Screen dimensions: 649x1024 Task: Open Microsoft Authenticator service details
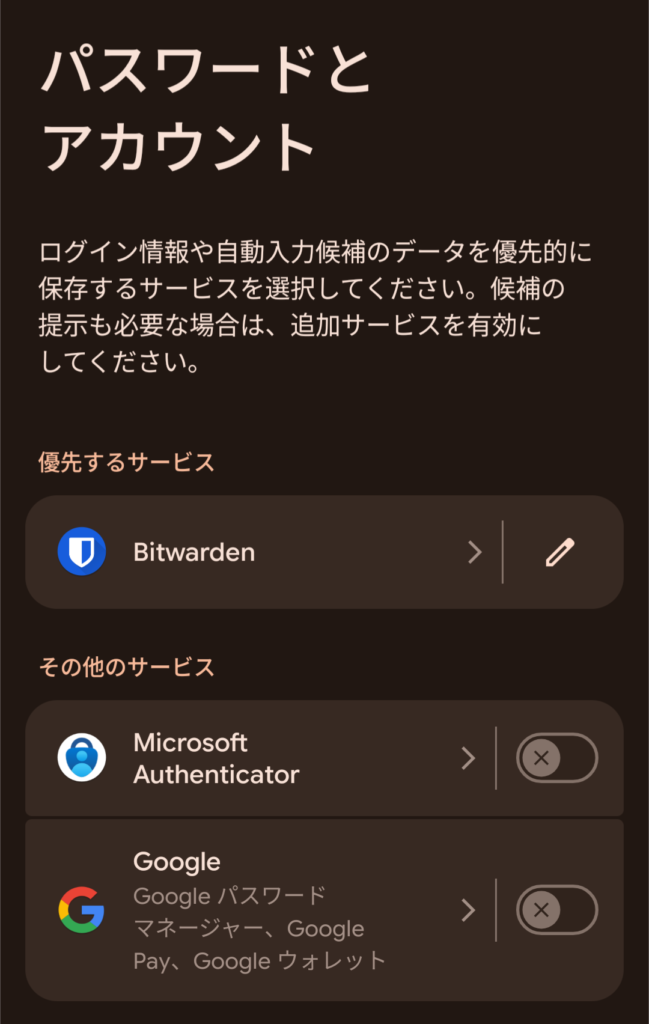pos(260,758)
